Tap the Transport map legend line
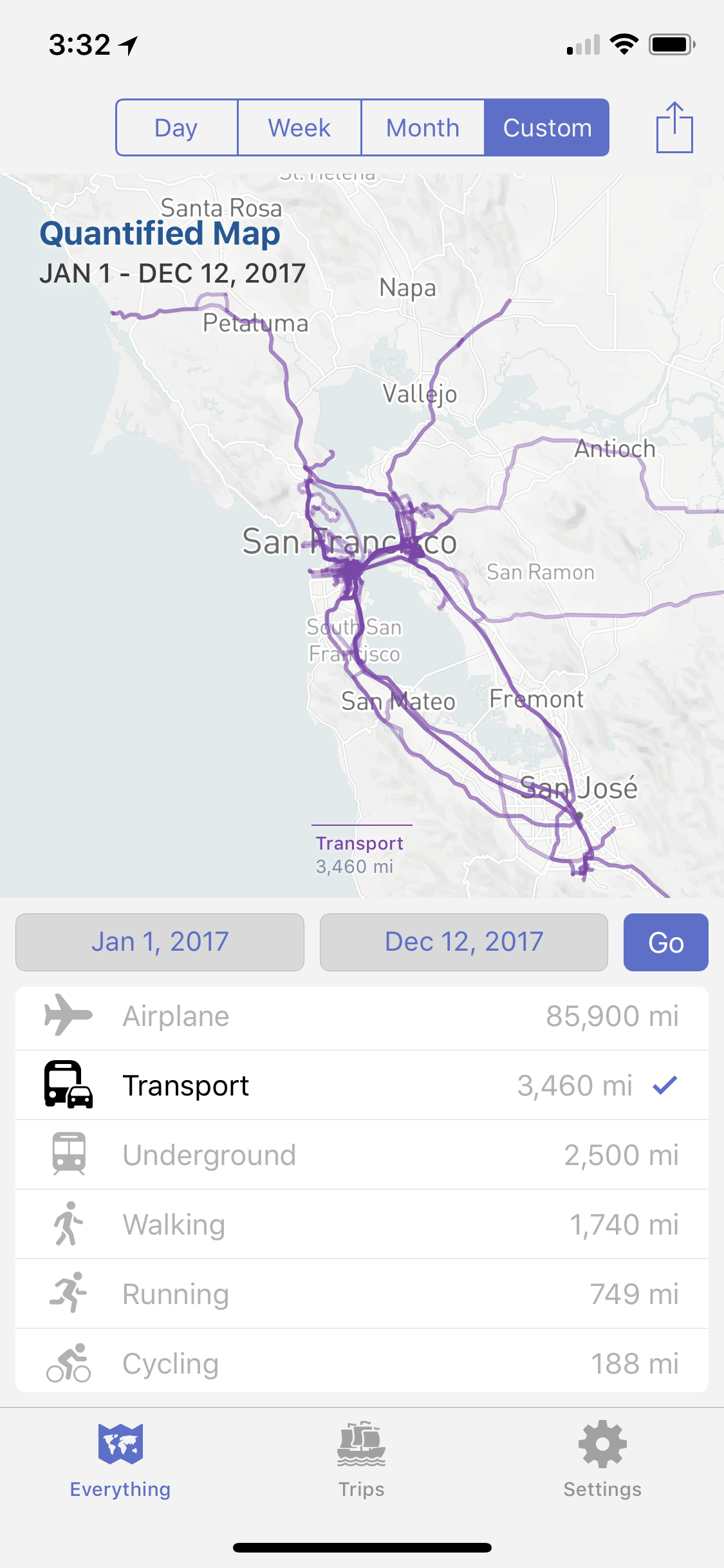This screenshot has width=724, height=1568. click(x=360, y=826)
